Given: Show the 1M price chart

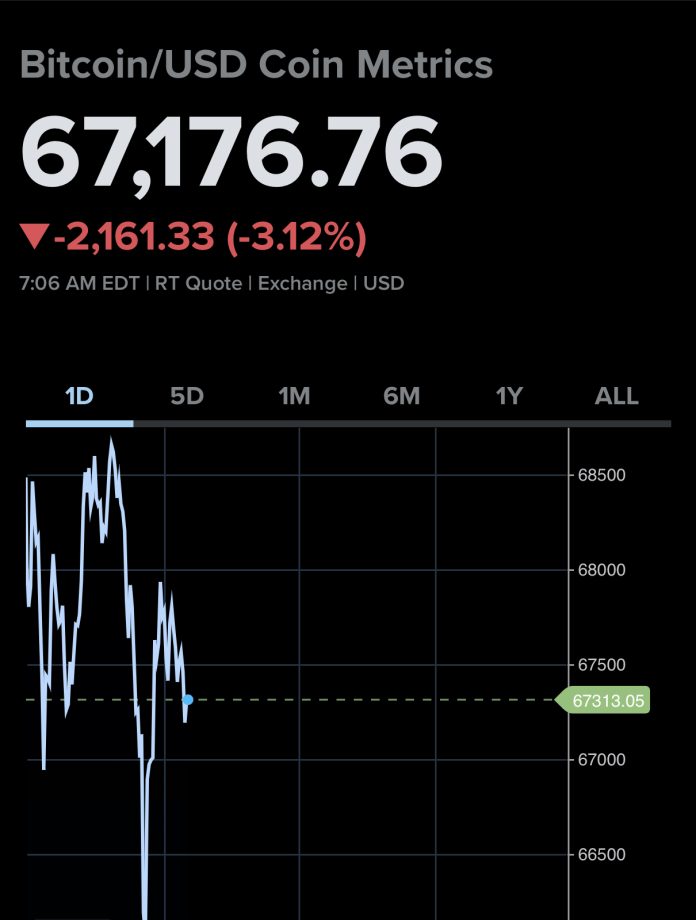Looking at the screenshot, I should coord(294,396).
